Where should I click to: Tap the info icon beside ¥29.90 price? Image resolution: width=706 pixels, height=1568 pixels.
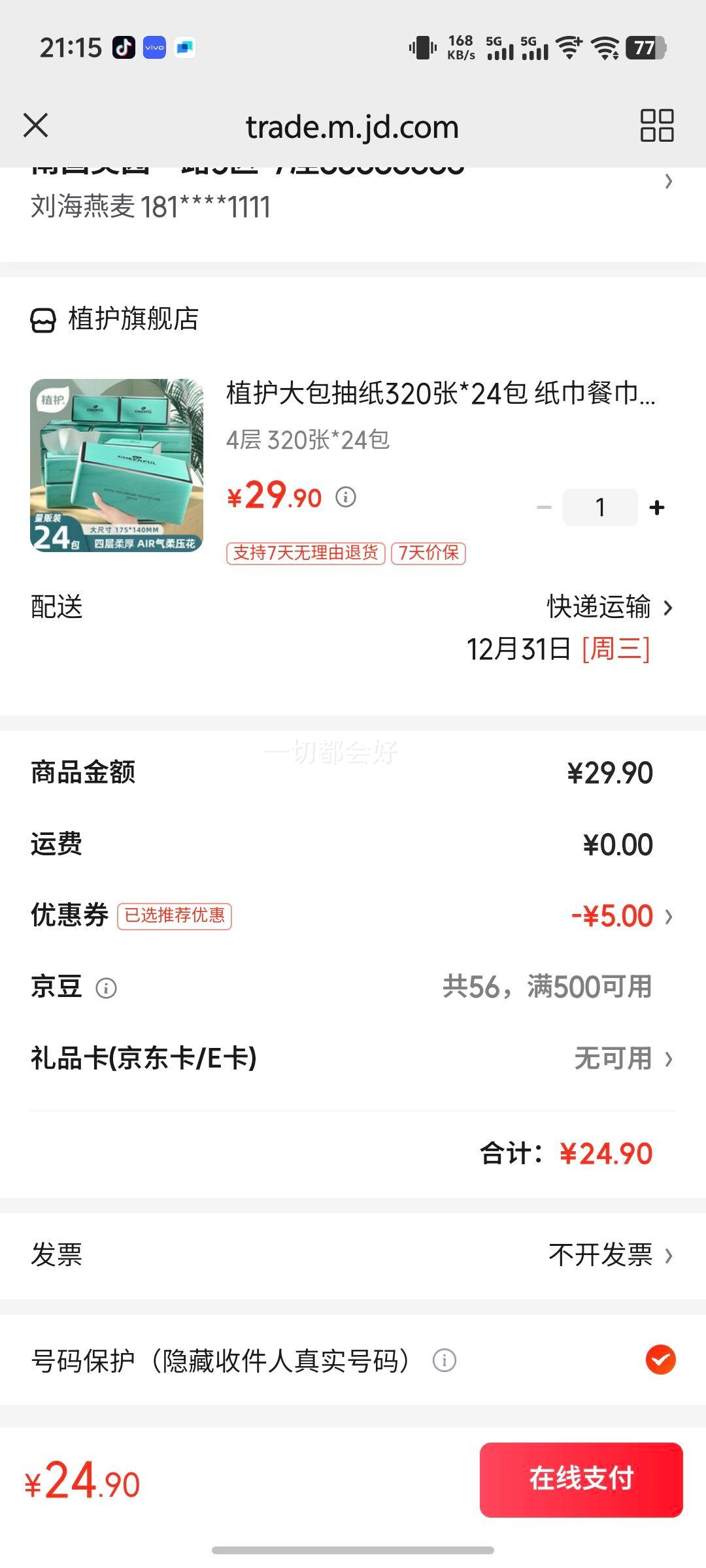click(346, 497)
